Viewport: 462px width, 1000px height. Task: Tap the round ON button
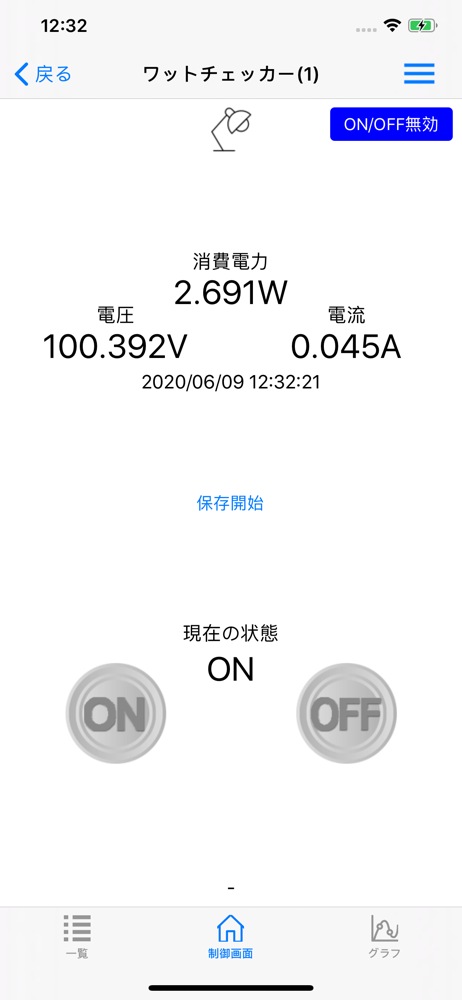[x=116, y=712]
